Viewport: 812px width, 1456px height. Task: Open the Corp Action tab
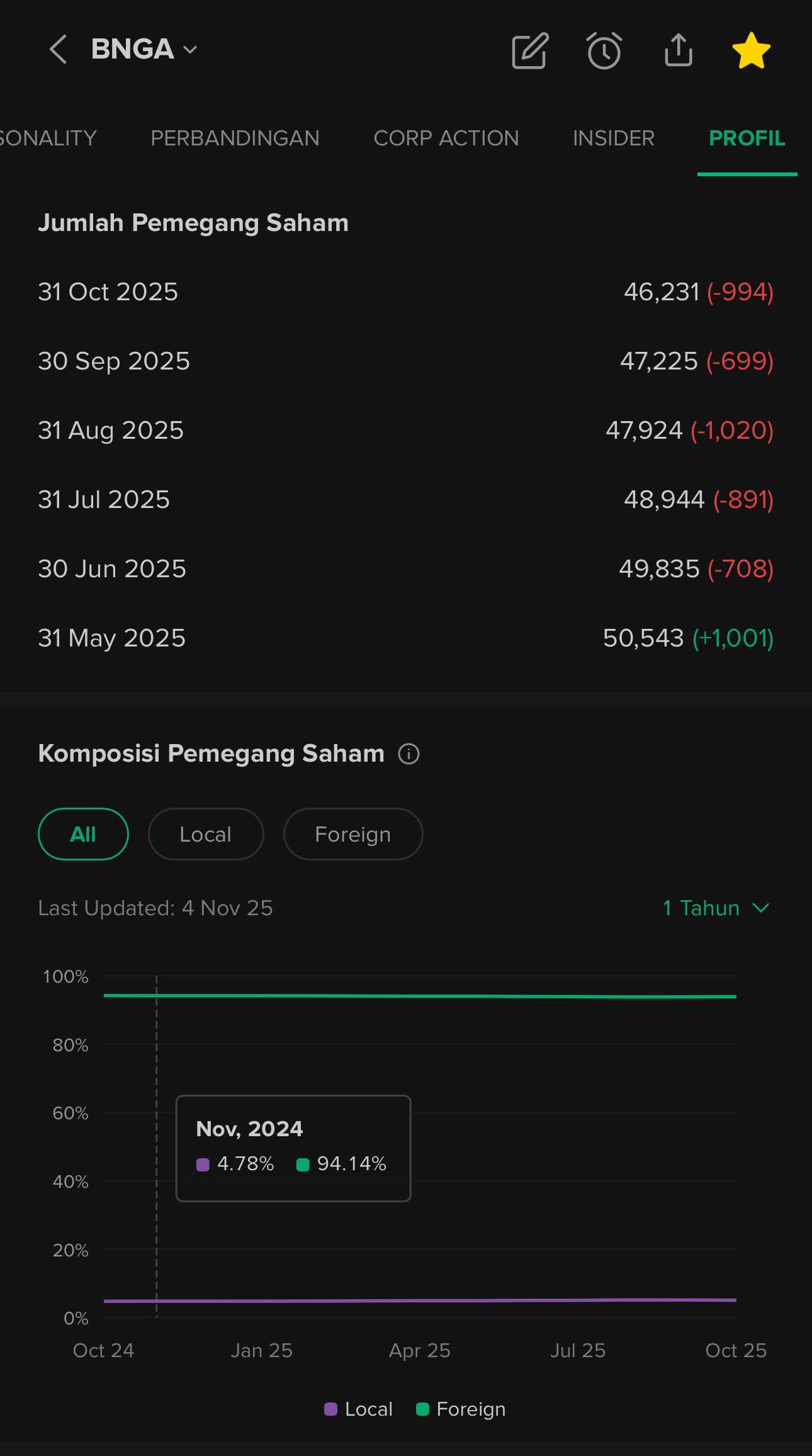[446, 138]
